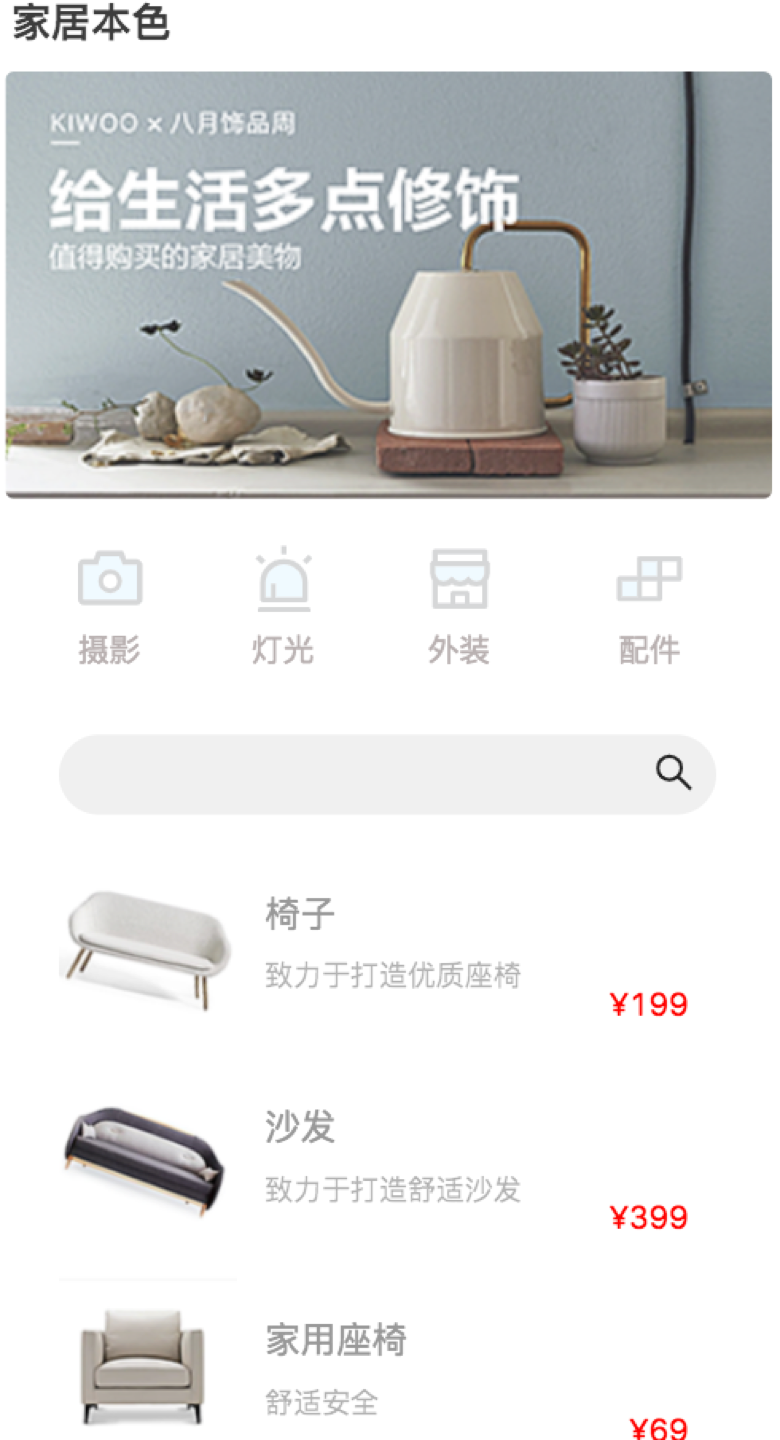Viewport: 780px width, 1440px height.
Task: Select the 灯光 category
Action: [x=283, y=607]
